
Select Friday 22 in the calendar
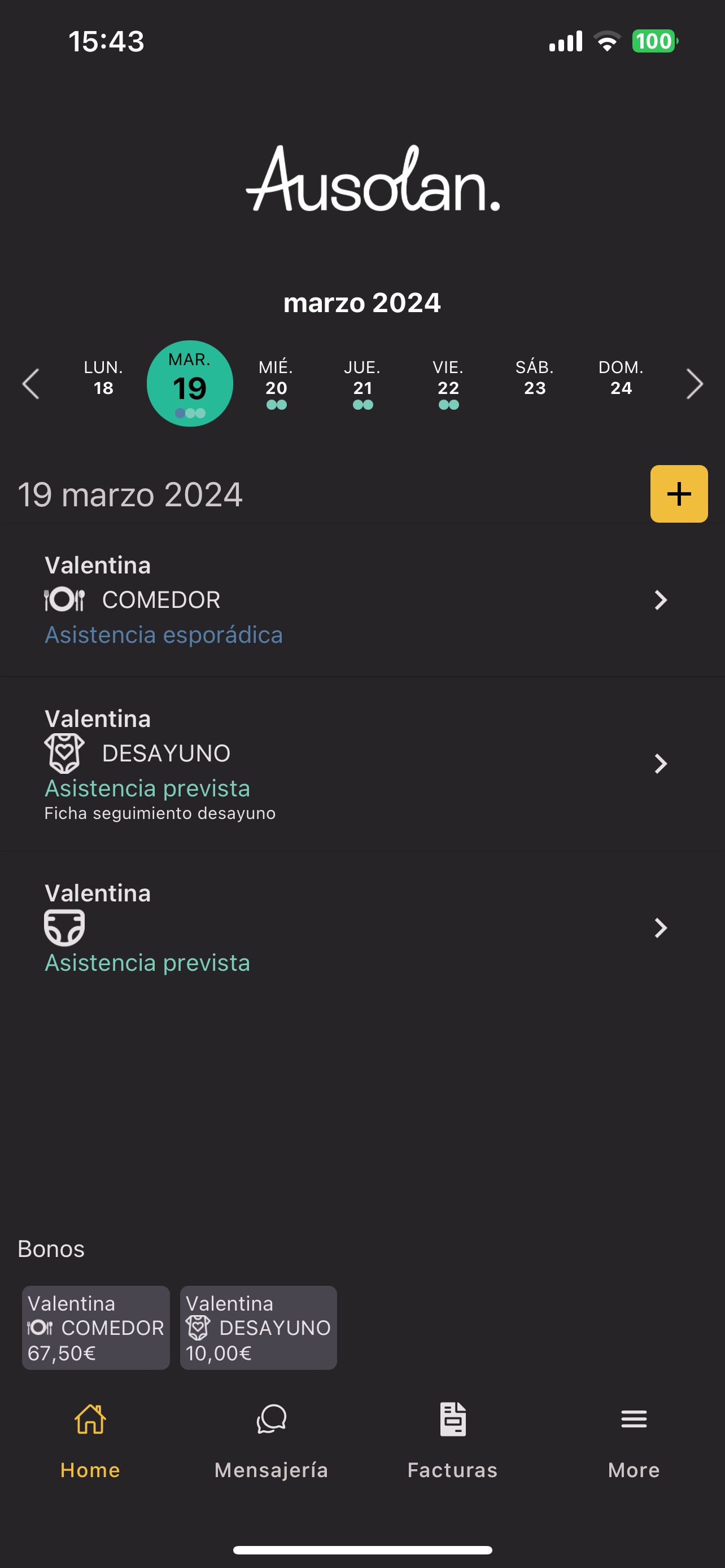pyautogui.click(x=449, y=384)
